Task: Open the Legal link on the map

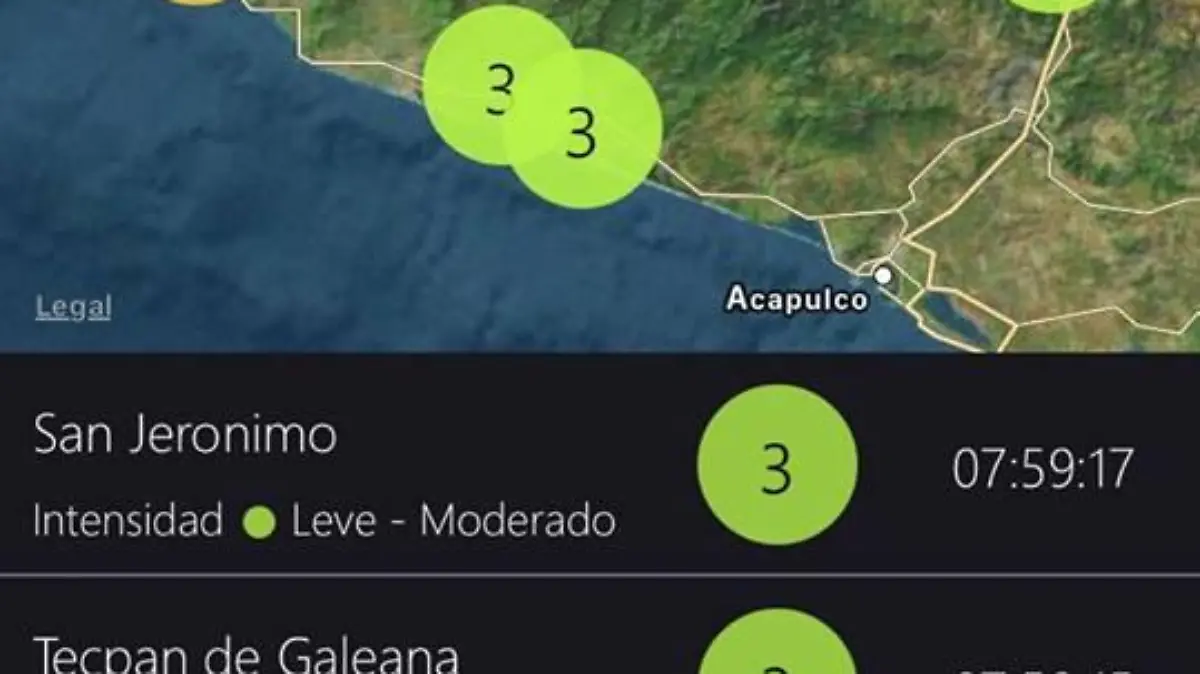Action: pos(73,307)
